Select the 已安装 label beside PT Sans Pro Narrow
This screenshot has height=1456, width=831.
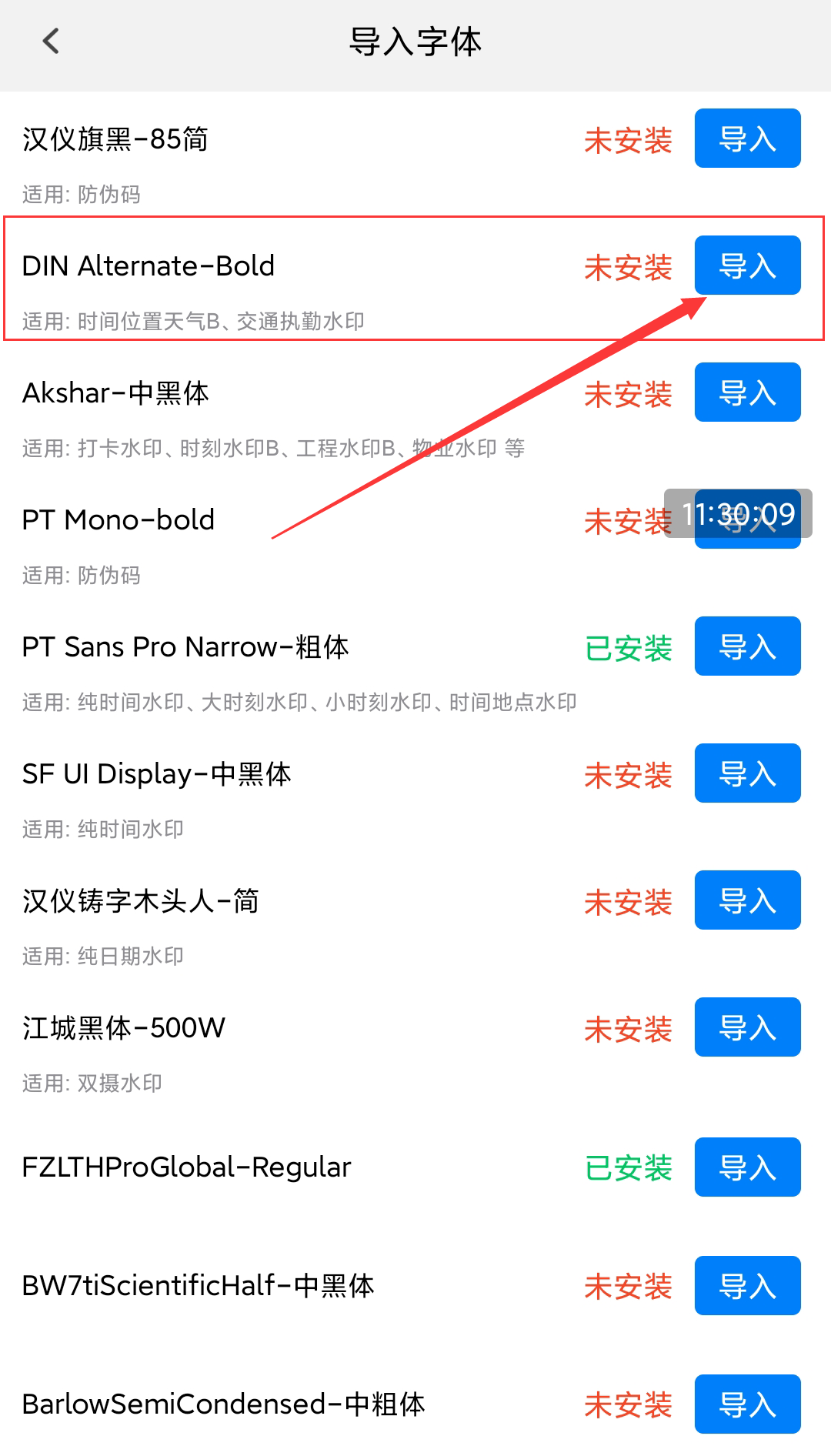[x=628, y=647]
